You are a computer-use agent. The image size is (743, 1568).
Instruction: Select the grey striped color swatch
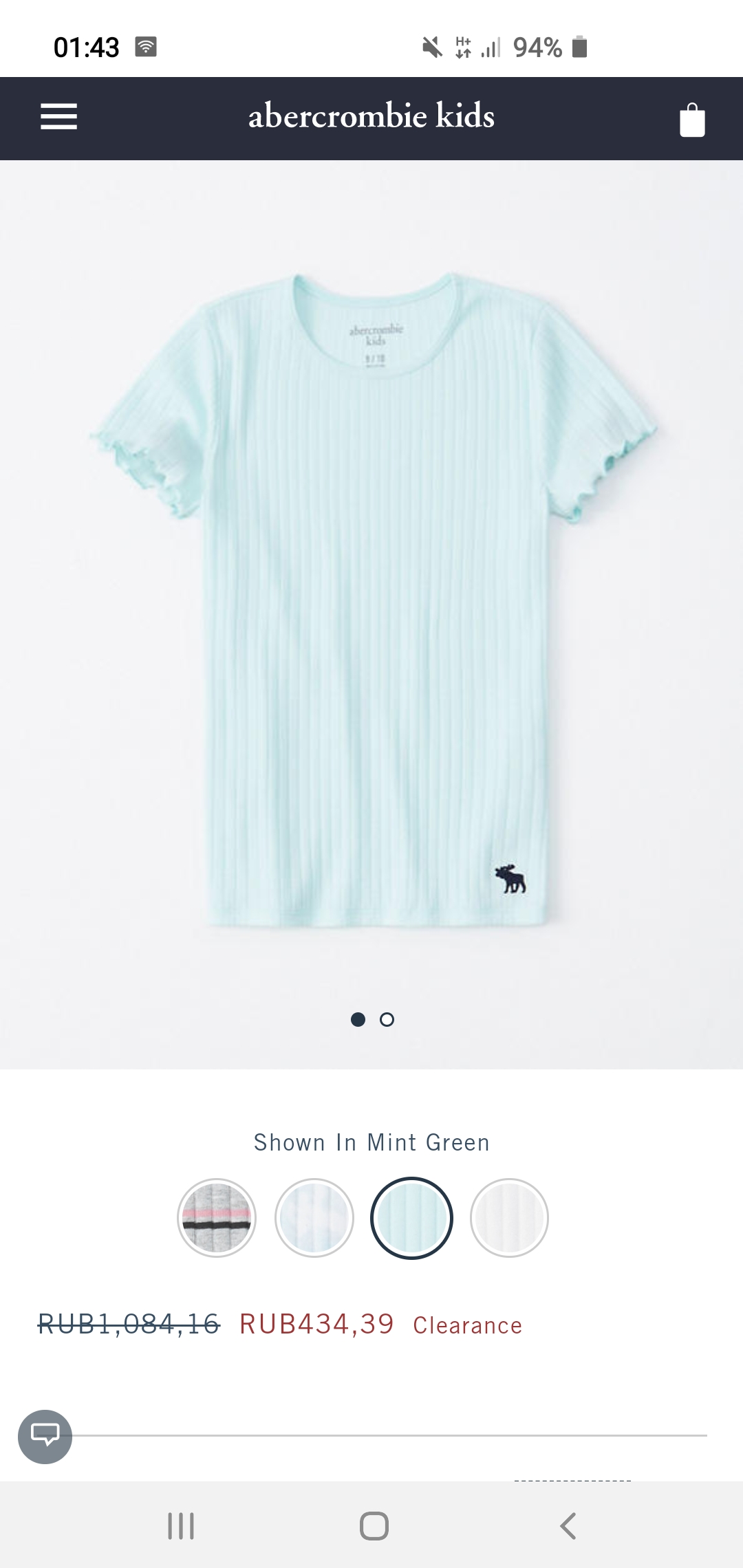point(217,1218)
